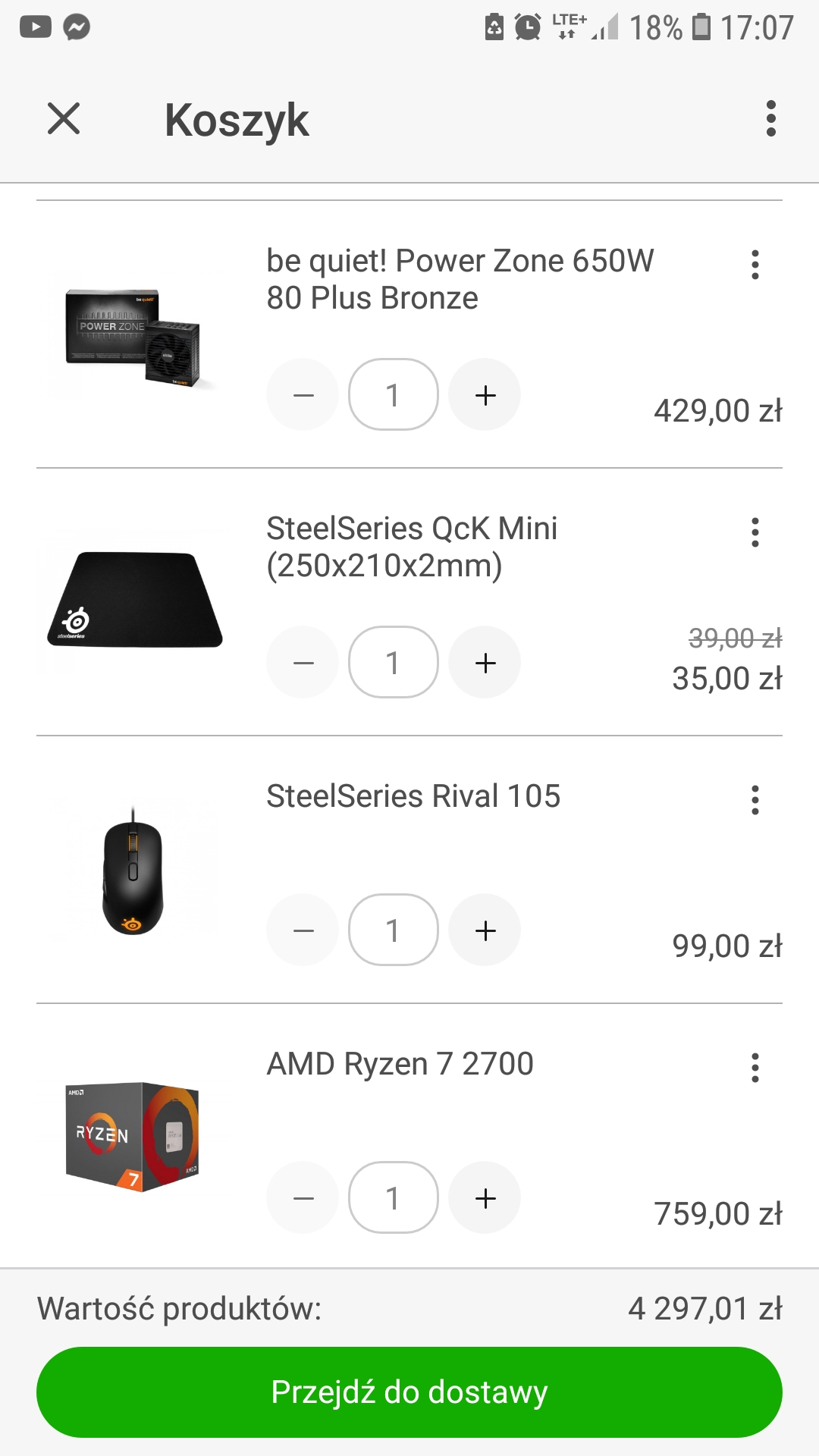Increase quantity of AMD Ryzen 7 2700
819x1456 pixels.
[485, 1197]
